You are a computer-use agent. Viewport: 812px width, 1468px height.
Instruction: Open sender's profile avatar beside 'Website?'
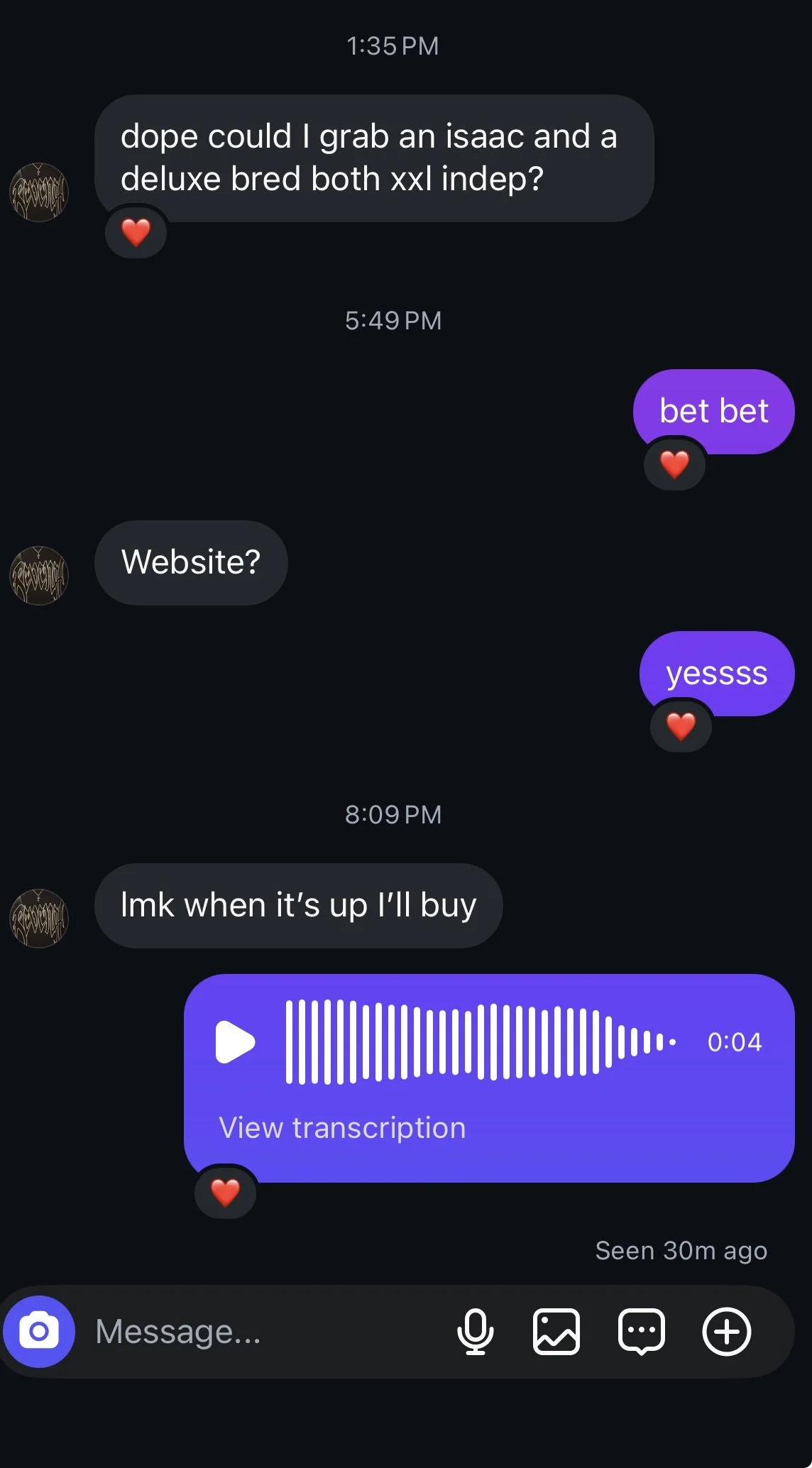tap(39, 576)
